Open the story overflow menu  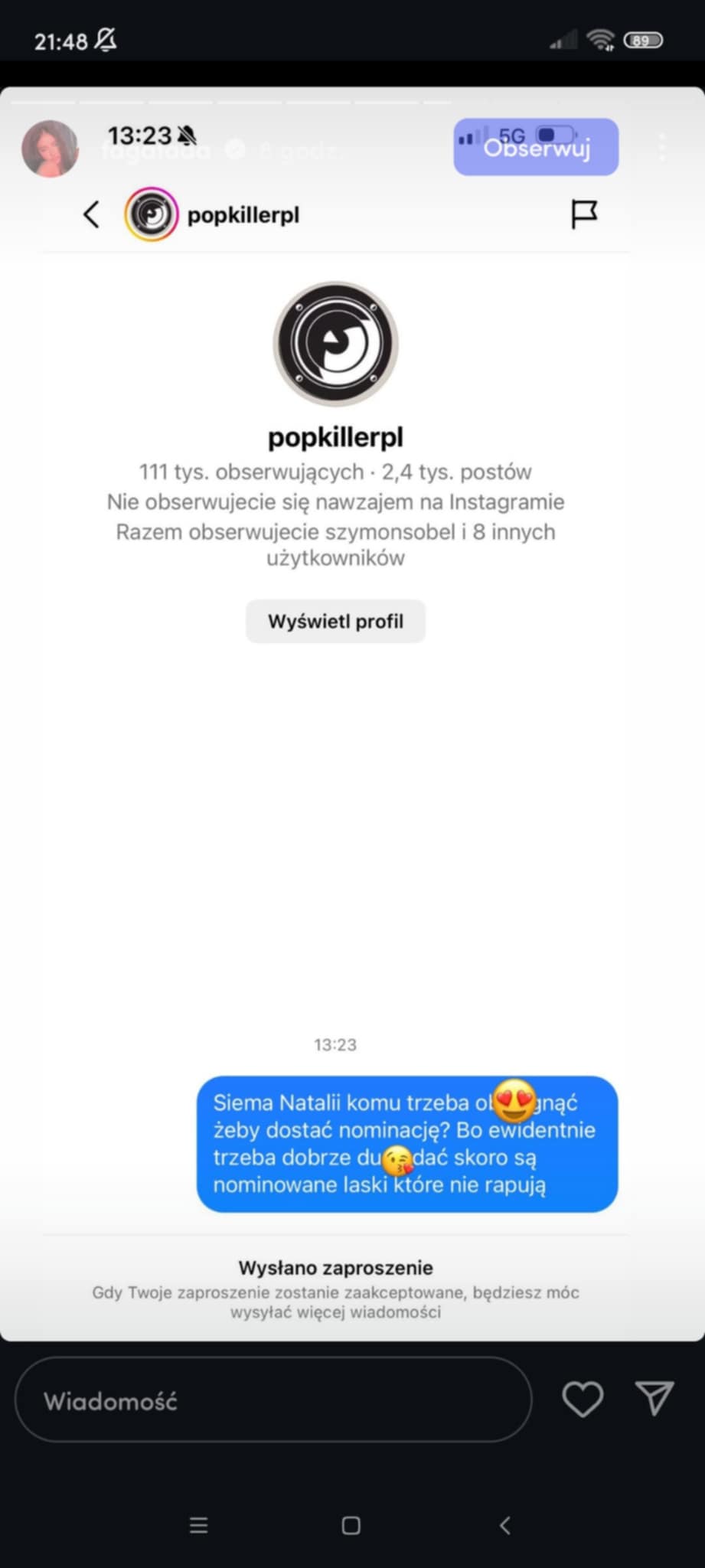(x=661, y=147)
